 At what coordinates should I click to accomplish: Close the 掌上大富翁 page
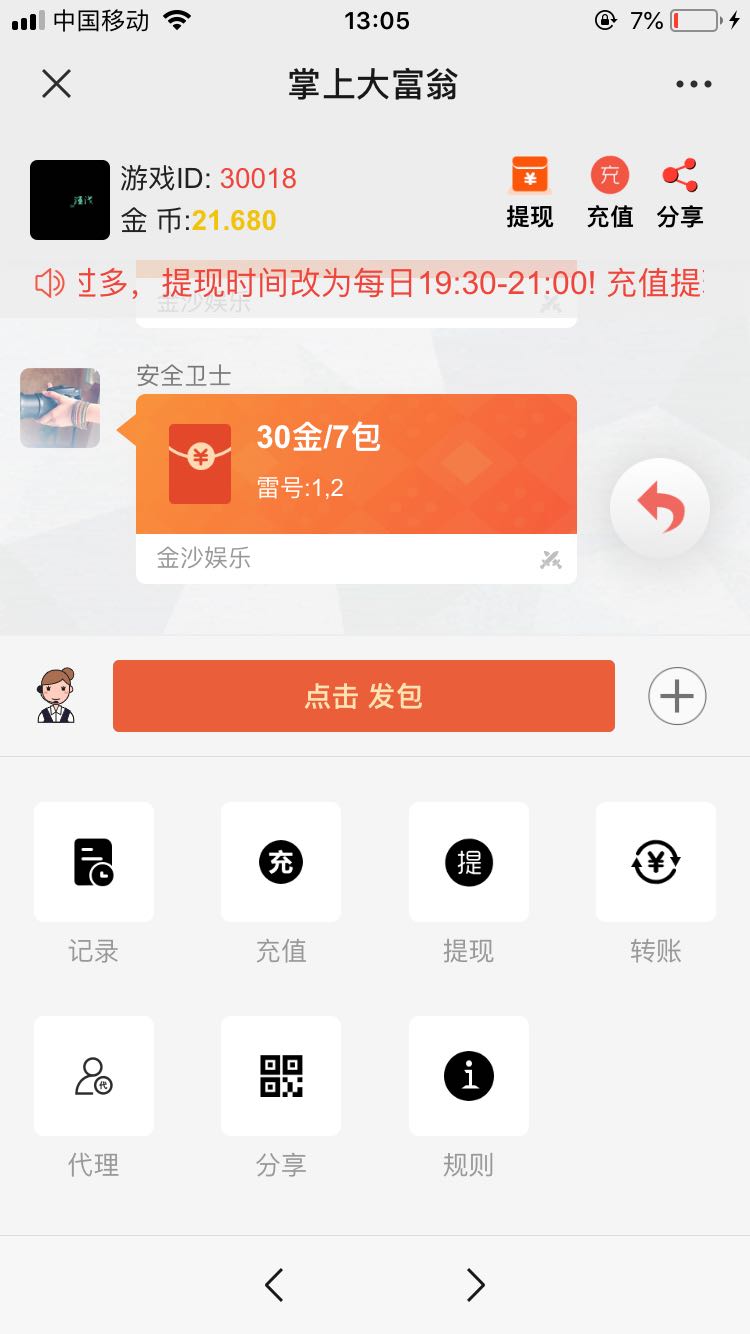[57, 84]
